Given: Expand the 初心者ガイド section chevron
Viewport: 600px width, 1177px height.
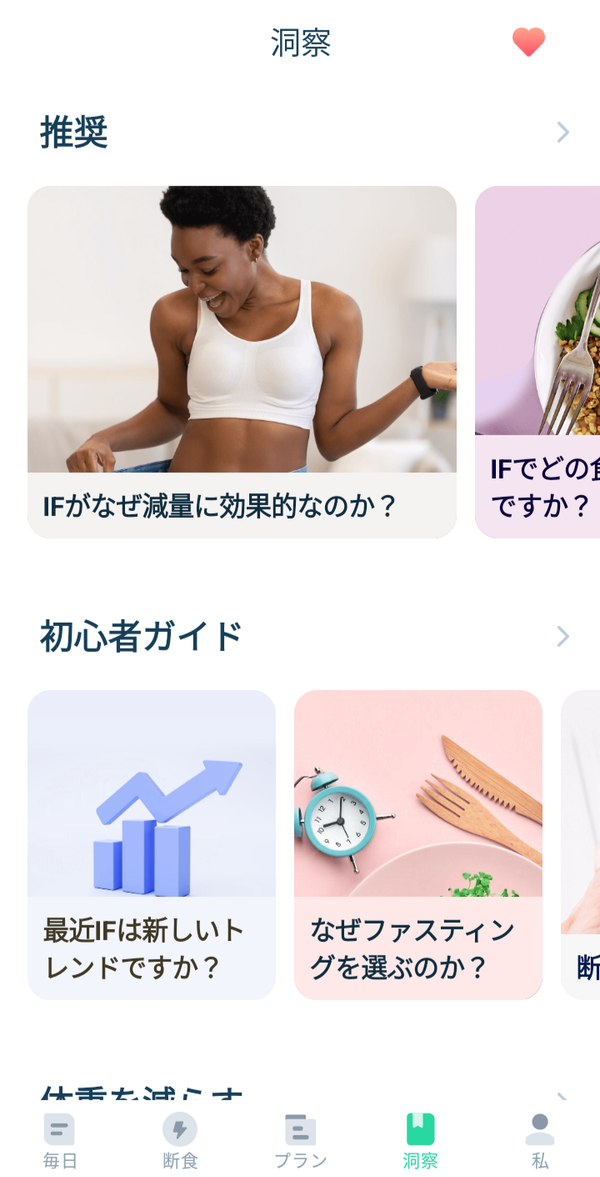Looking at the screenshot, I should [x=562, y=637].
